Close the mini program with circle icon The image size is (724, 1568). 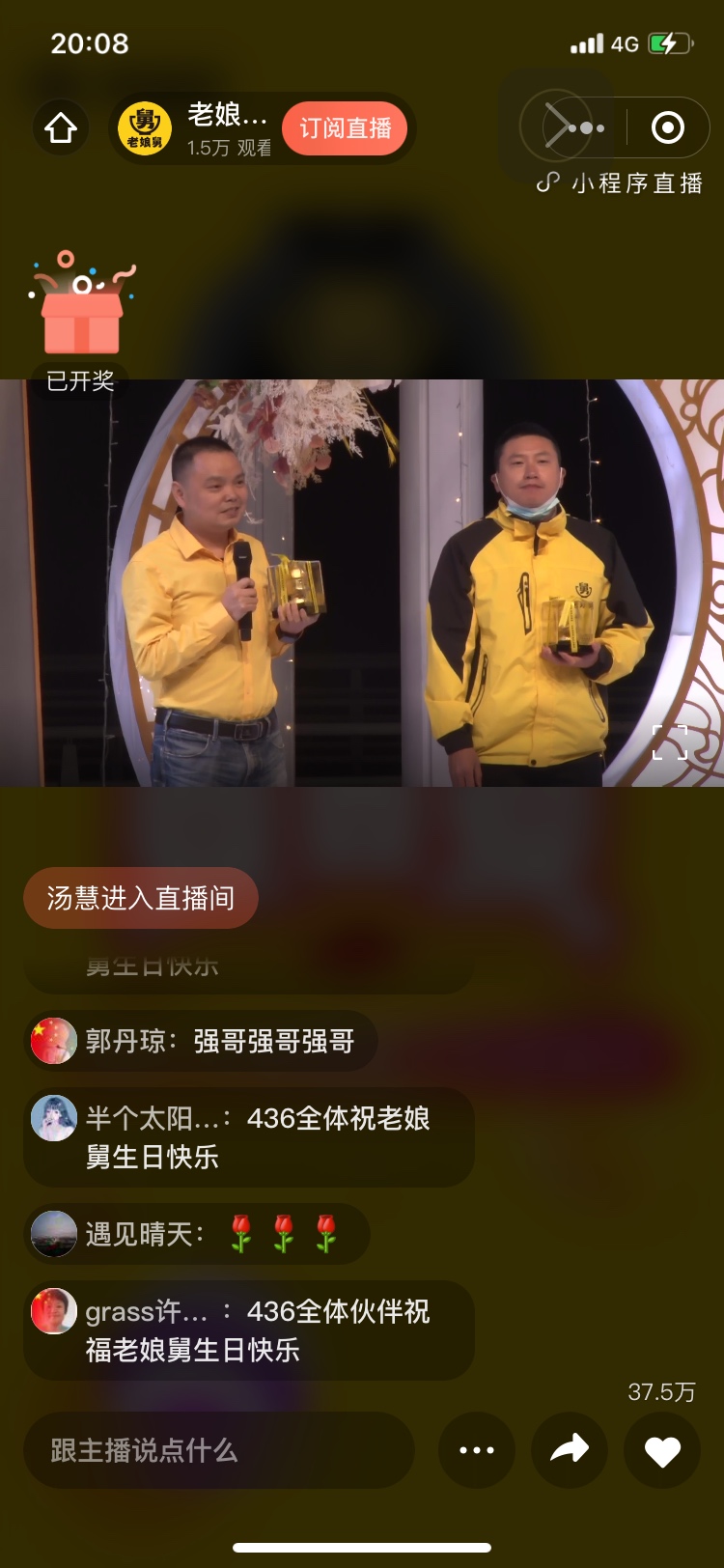668,127
